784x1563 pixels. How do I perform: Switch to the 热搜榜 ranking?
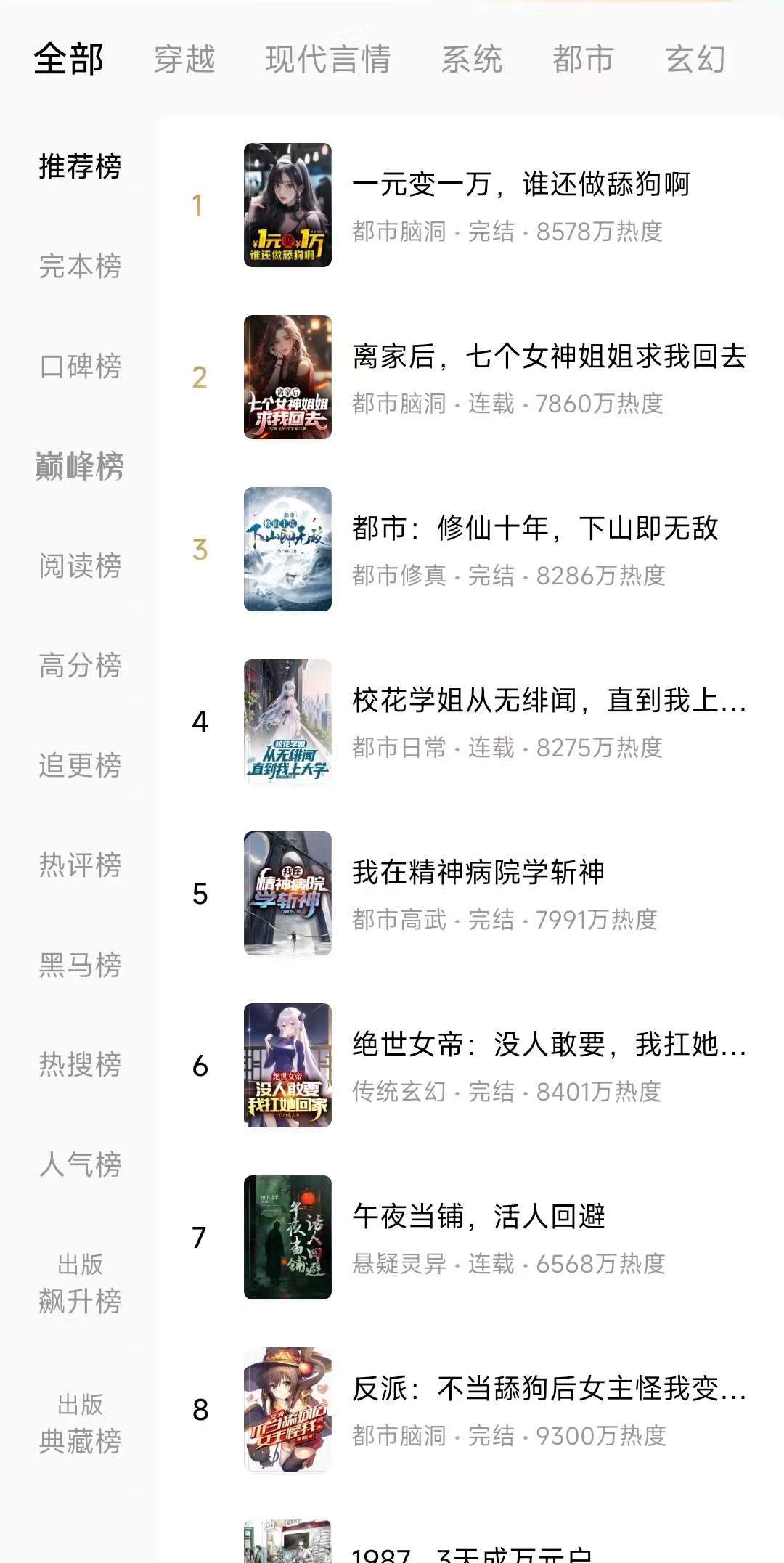(80, 1064)
